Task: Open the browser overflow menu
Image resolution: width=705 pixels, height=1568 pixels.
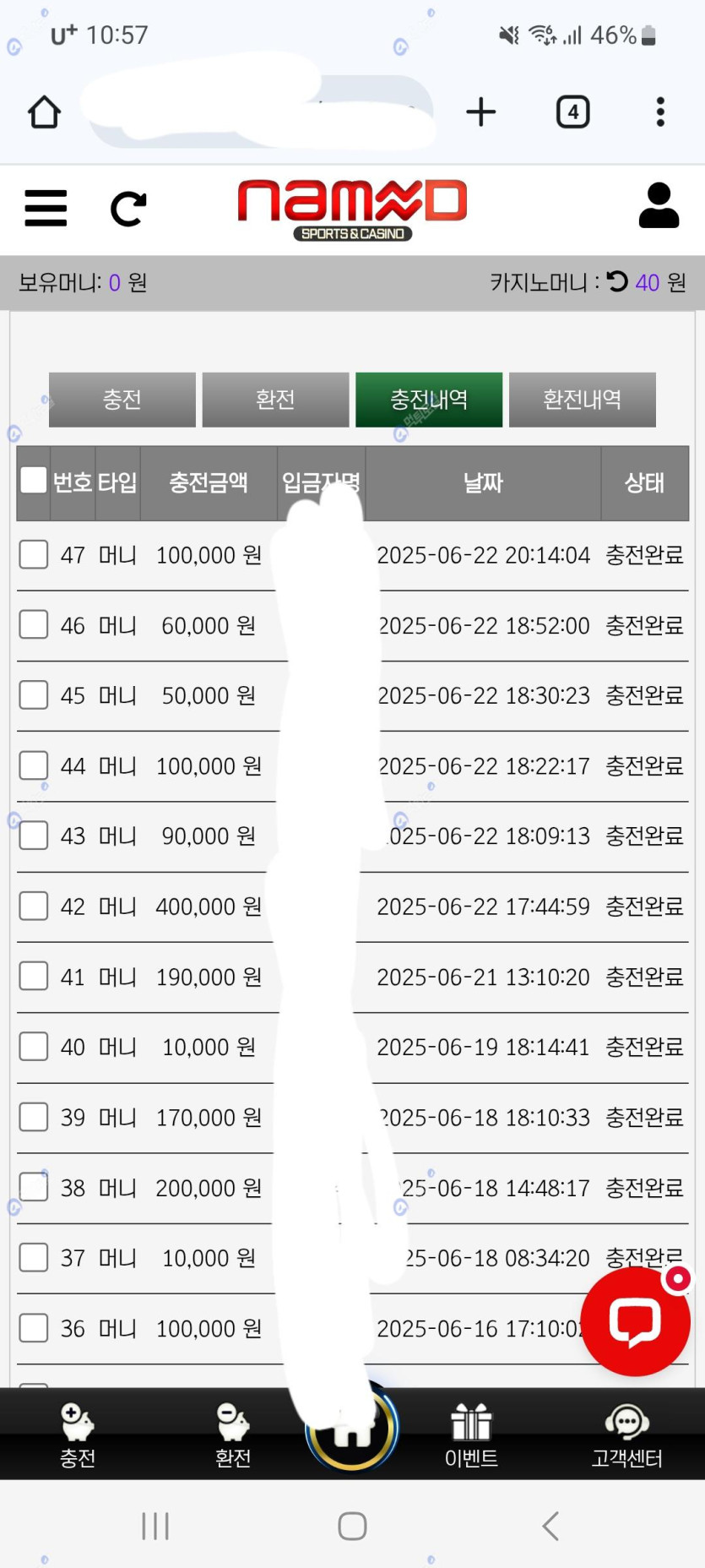Action: [x=660, y=112]
